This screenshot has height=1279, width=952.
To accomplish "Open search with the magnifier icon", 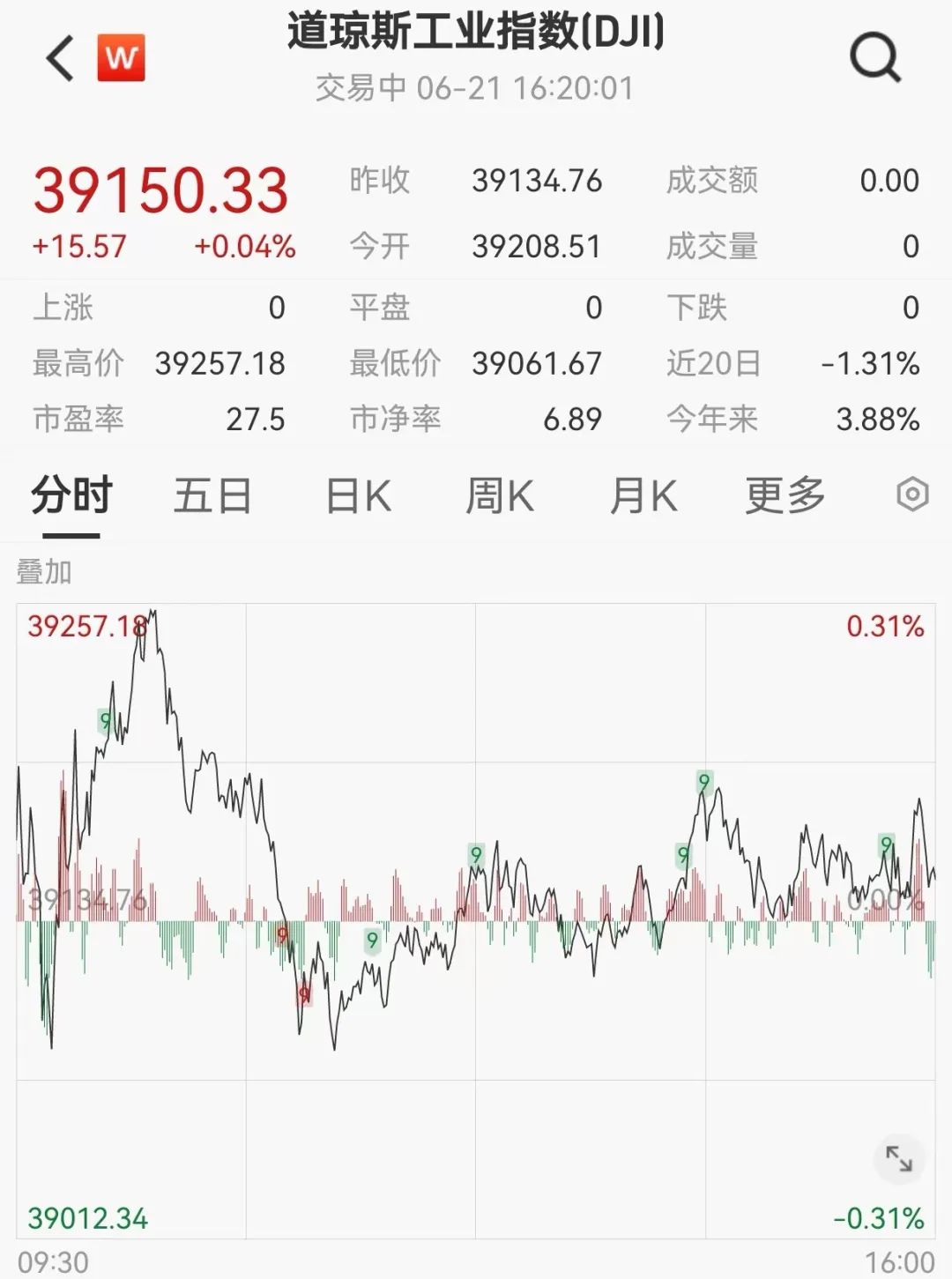I will point(873,56).
